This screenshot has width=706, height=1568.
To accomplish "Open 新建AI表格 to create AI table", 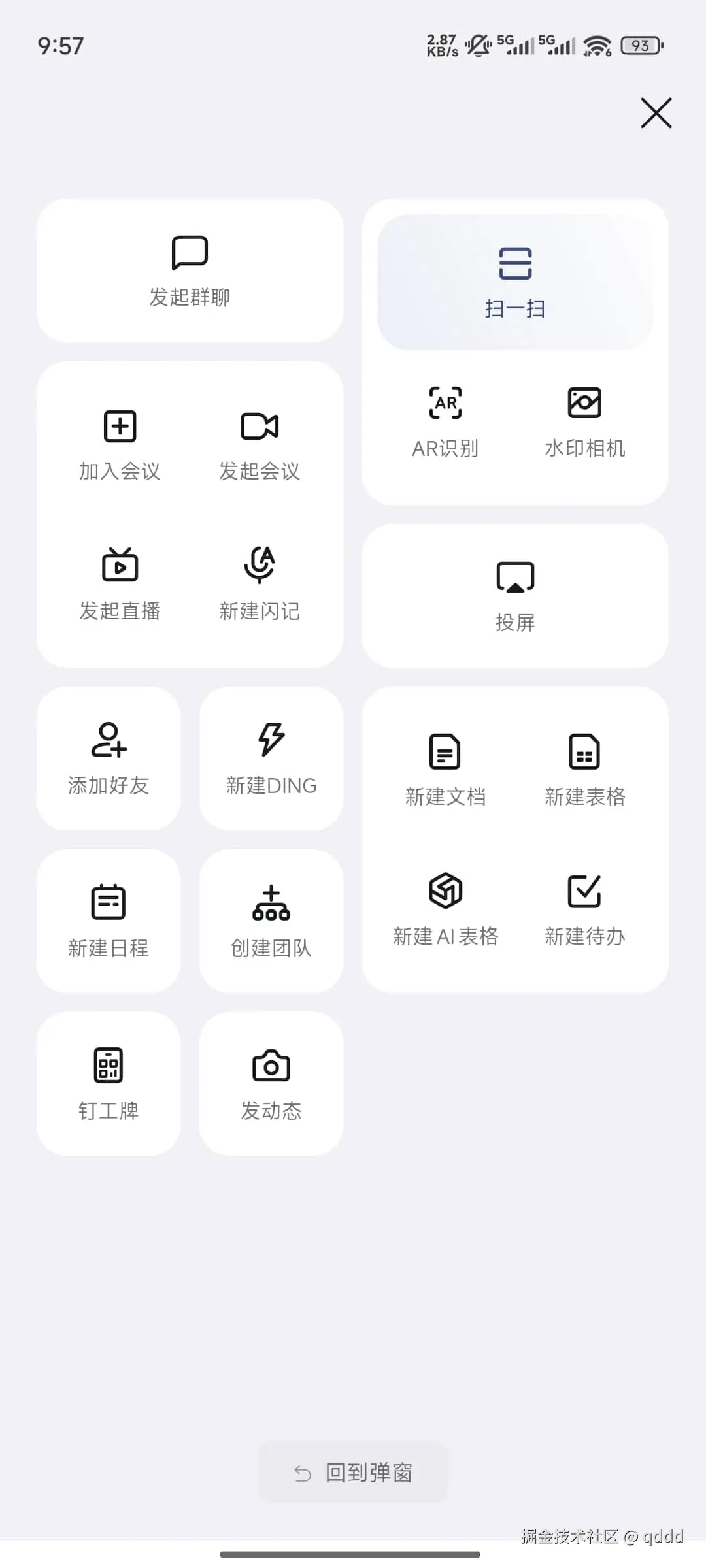I will coord(446,908).
